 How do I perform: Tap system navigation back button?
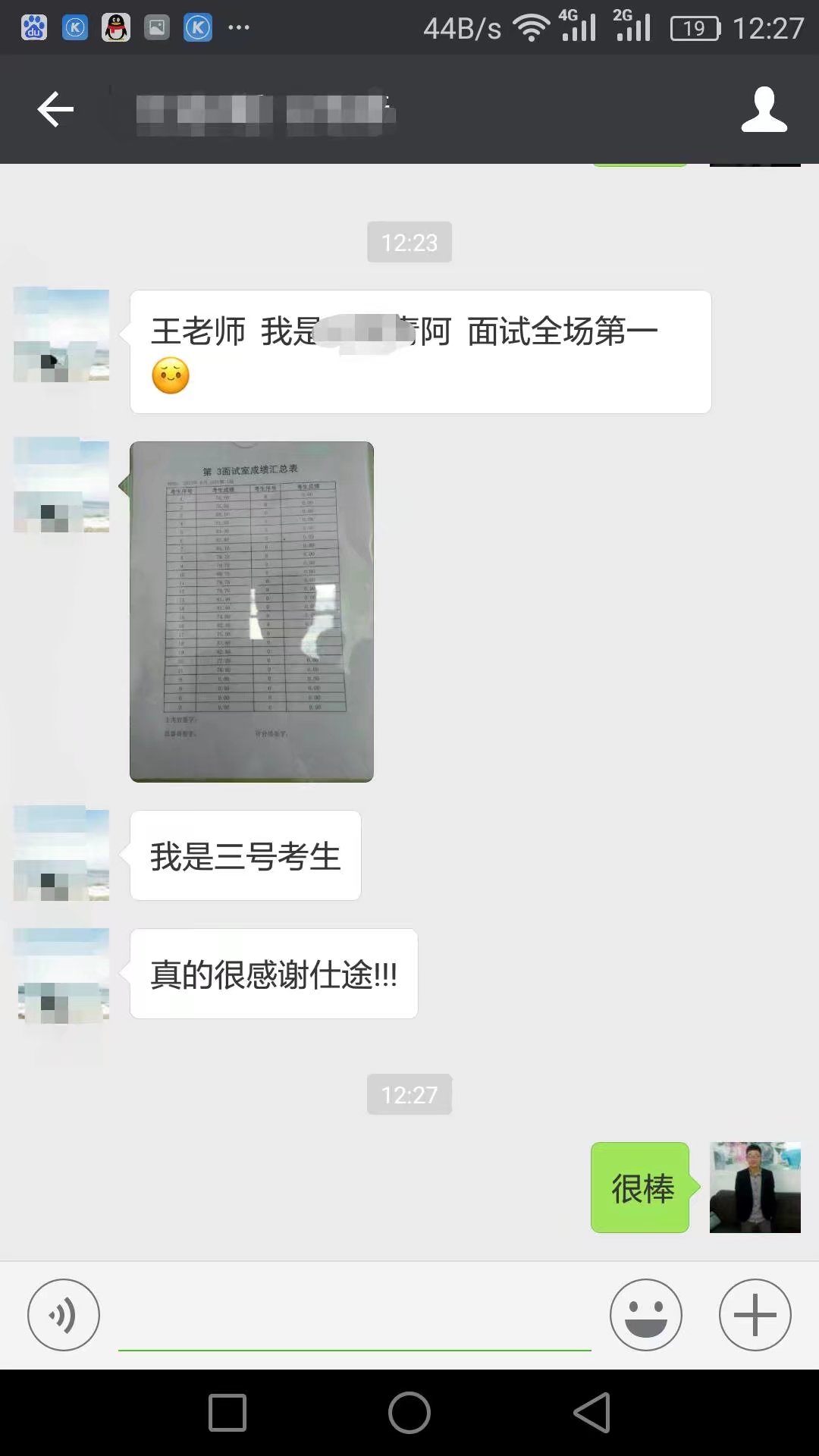tap(591, 1413)
